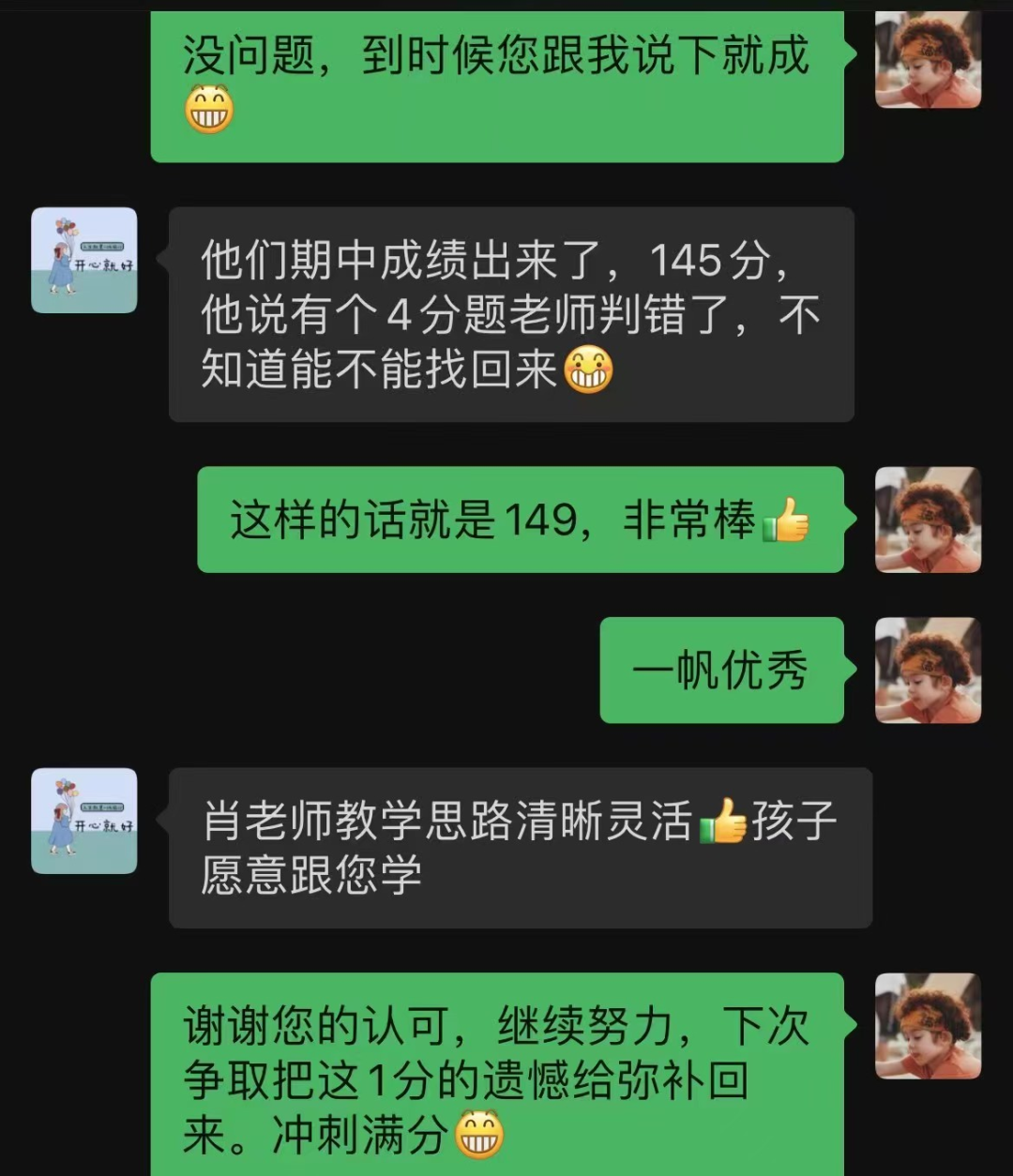
Task: Open the avatar next to the '这样的话就是149' message
Action: click(x=928, y=520)
